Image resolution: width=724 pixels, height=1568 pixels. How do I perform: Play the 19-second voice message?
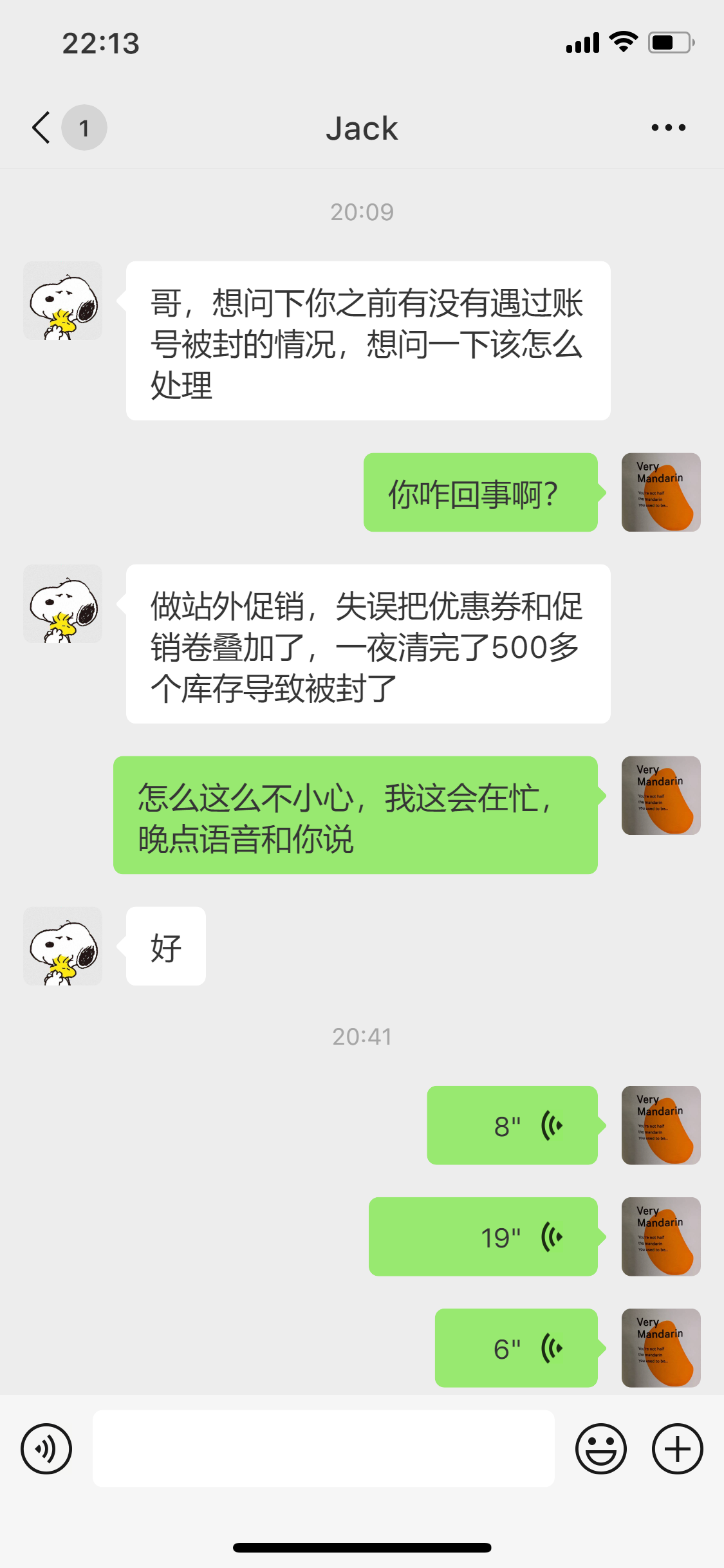coord(483,1237)
